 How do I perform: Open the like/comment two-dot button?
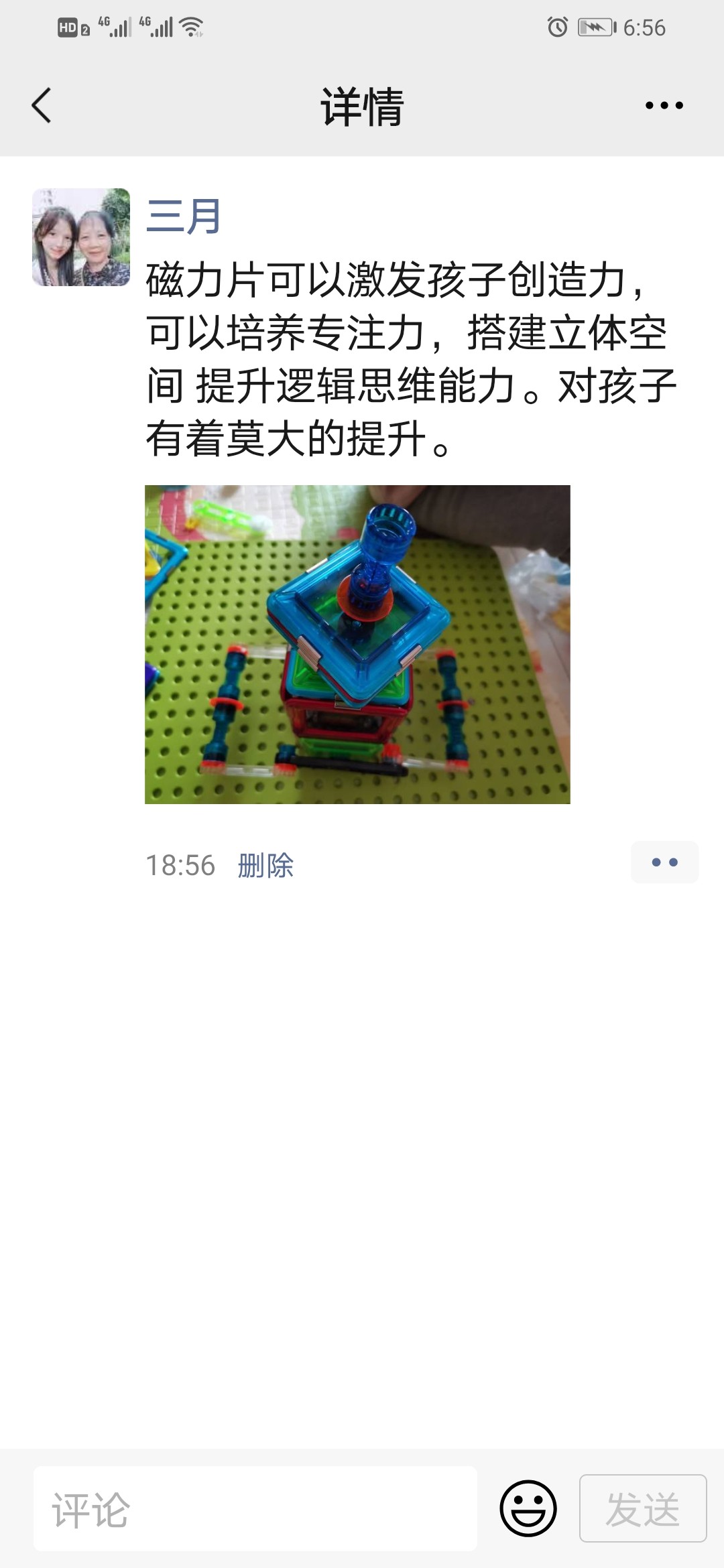[x=664, y=862]
